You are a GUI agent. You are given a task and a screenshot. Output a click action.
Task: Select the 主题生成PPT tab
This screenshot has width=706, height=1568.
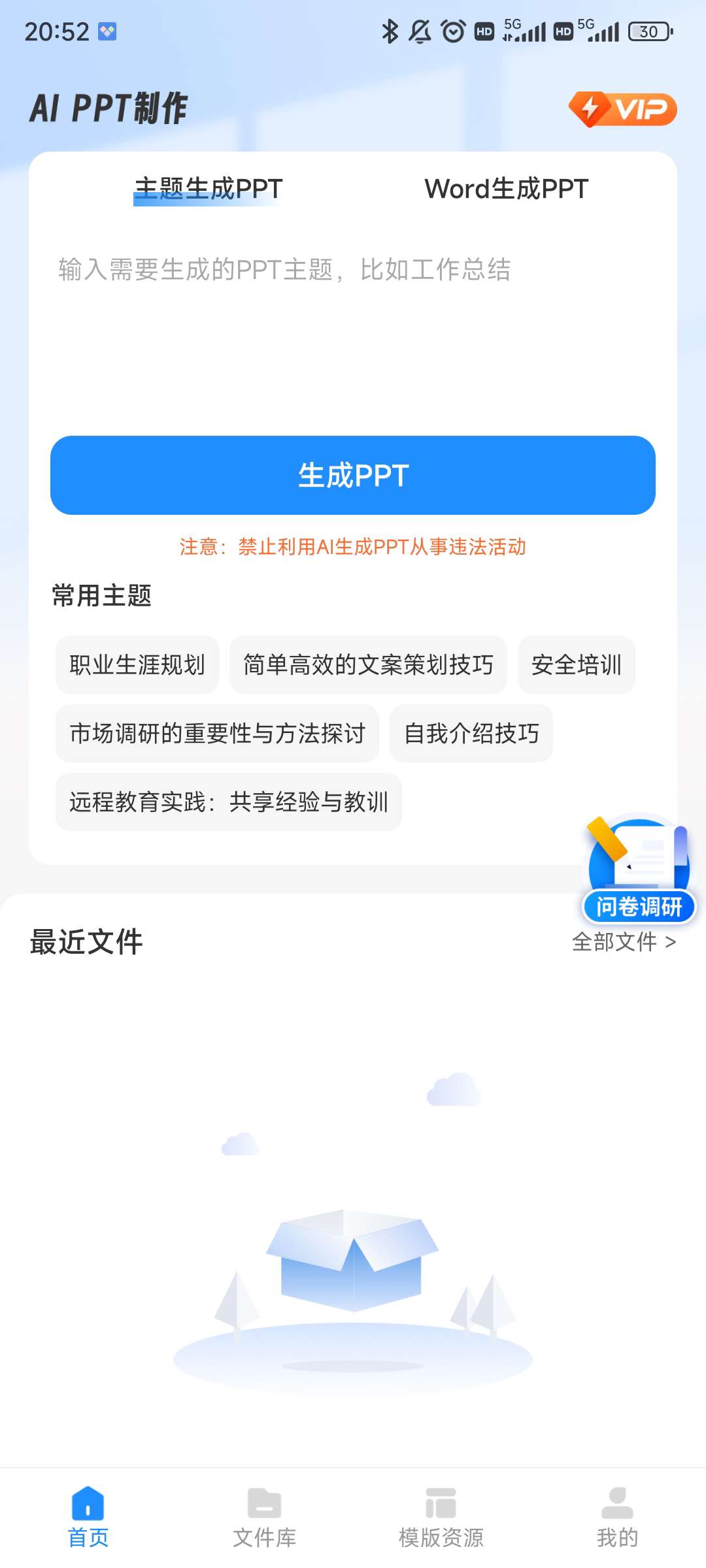(x=209, y=189)
